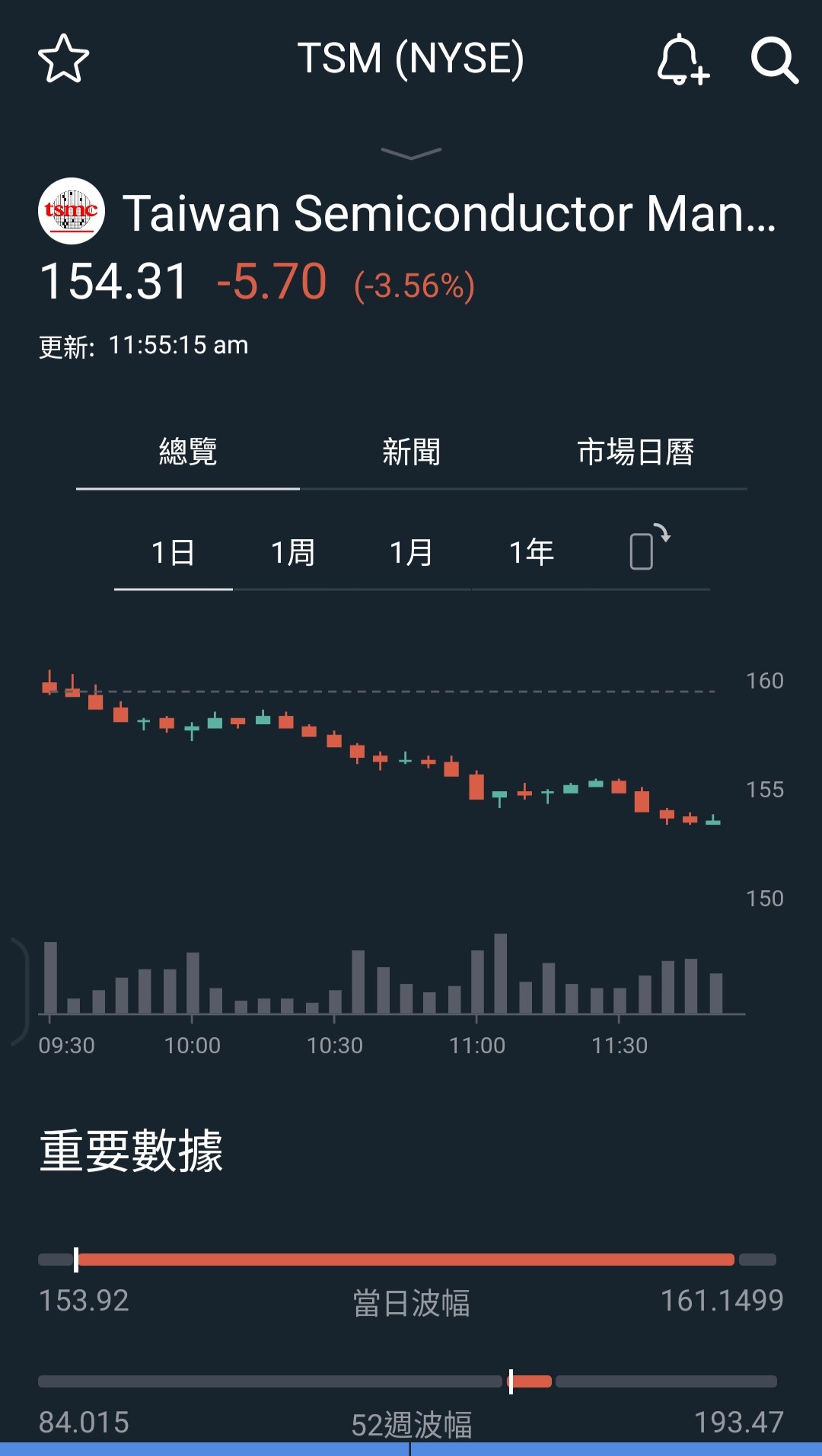Create a price alert with the bell
822x1456 pixels.
pos(682,59)
